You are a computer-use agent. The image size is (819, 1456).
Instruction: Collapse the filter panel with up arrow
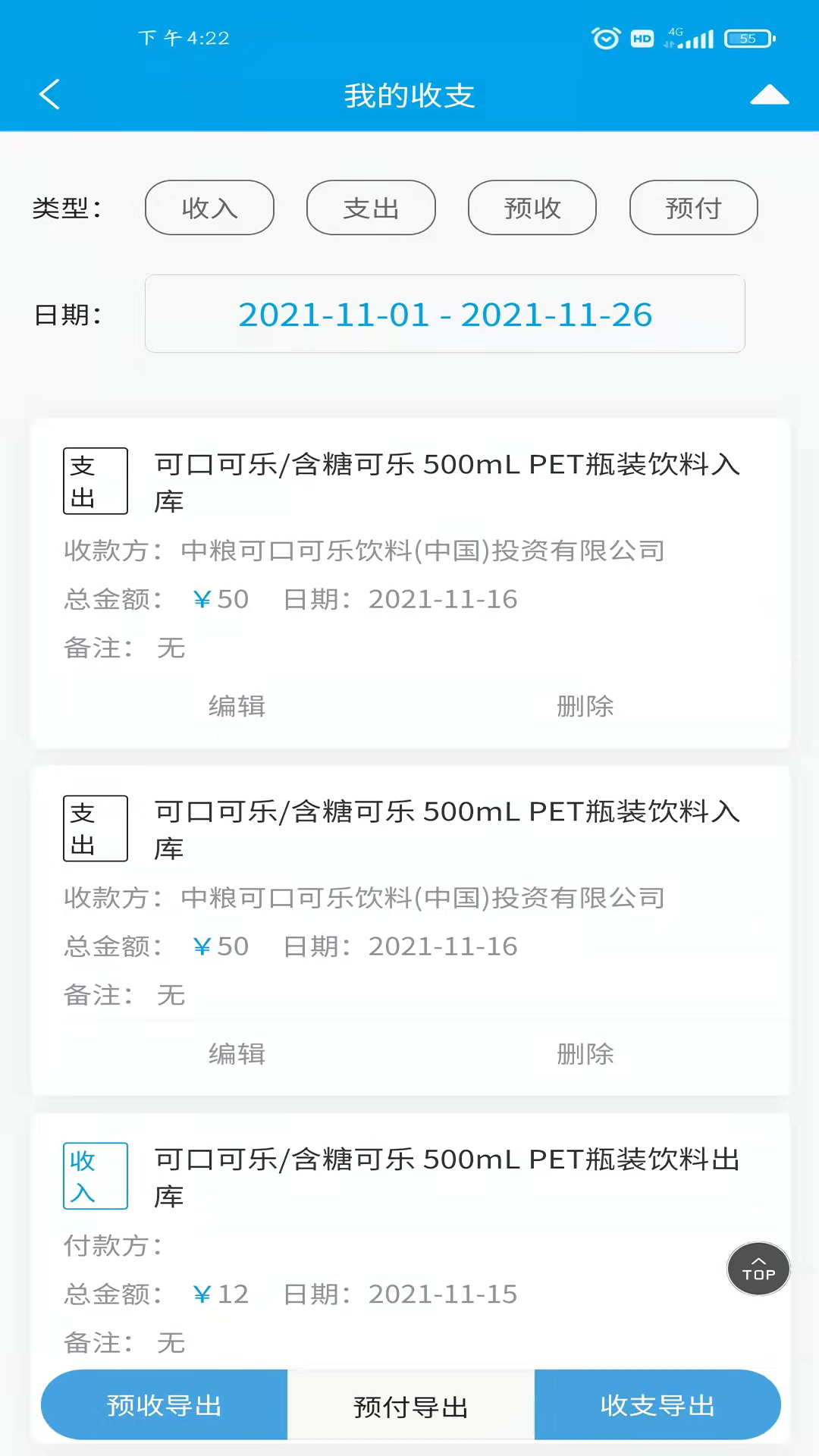(x=769, y=95)
